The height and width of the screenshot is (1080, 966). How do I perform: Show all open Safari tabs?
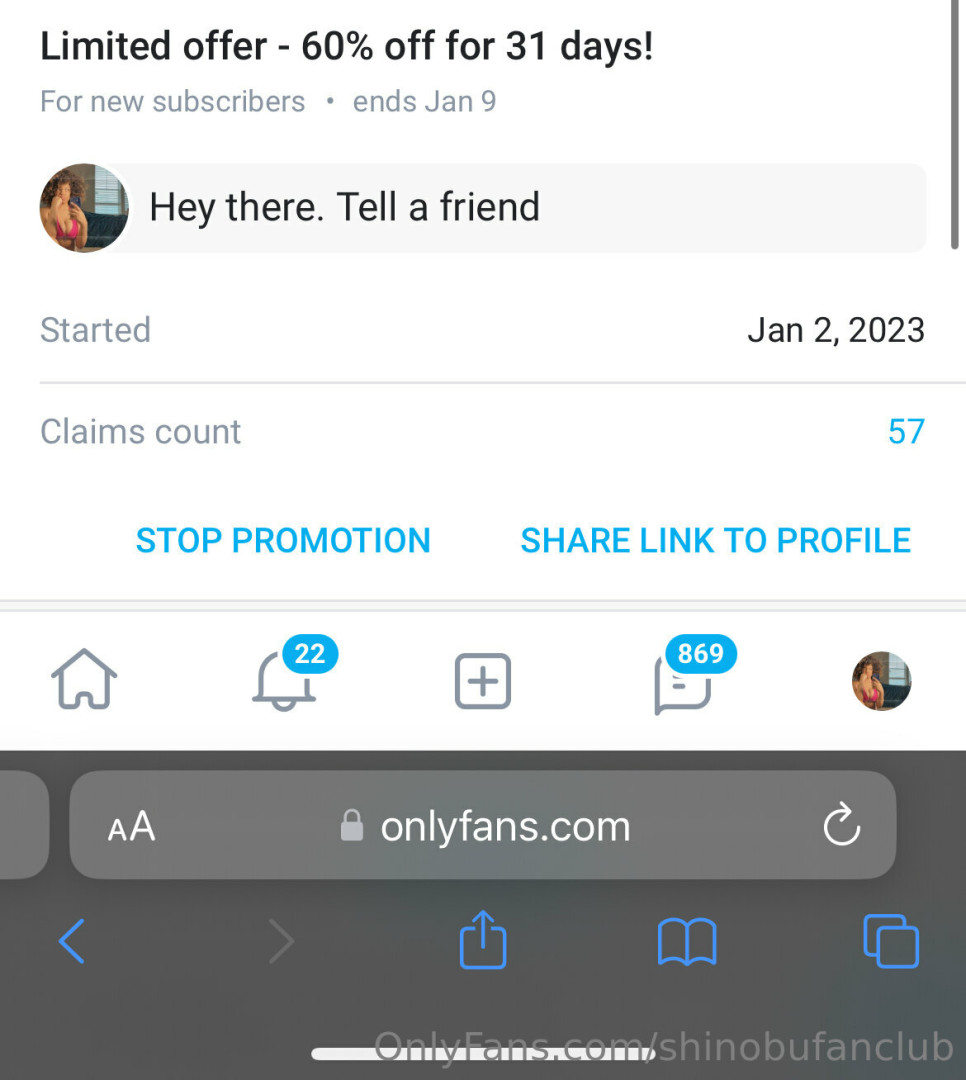click(x=890, y=941)
